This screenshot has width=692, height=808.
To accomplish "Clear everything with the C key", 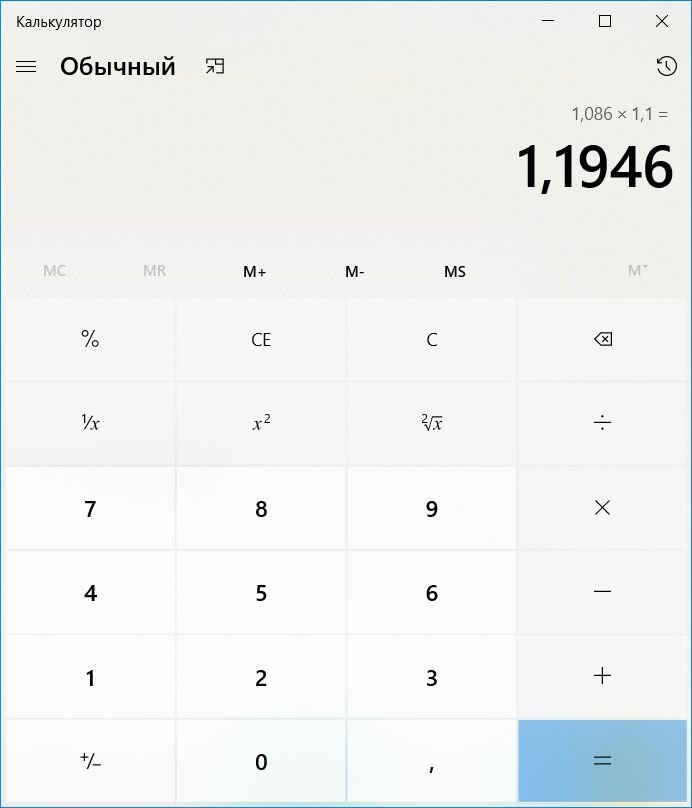I will point(432,339).
